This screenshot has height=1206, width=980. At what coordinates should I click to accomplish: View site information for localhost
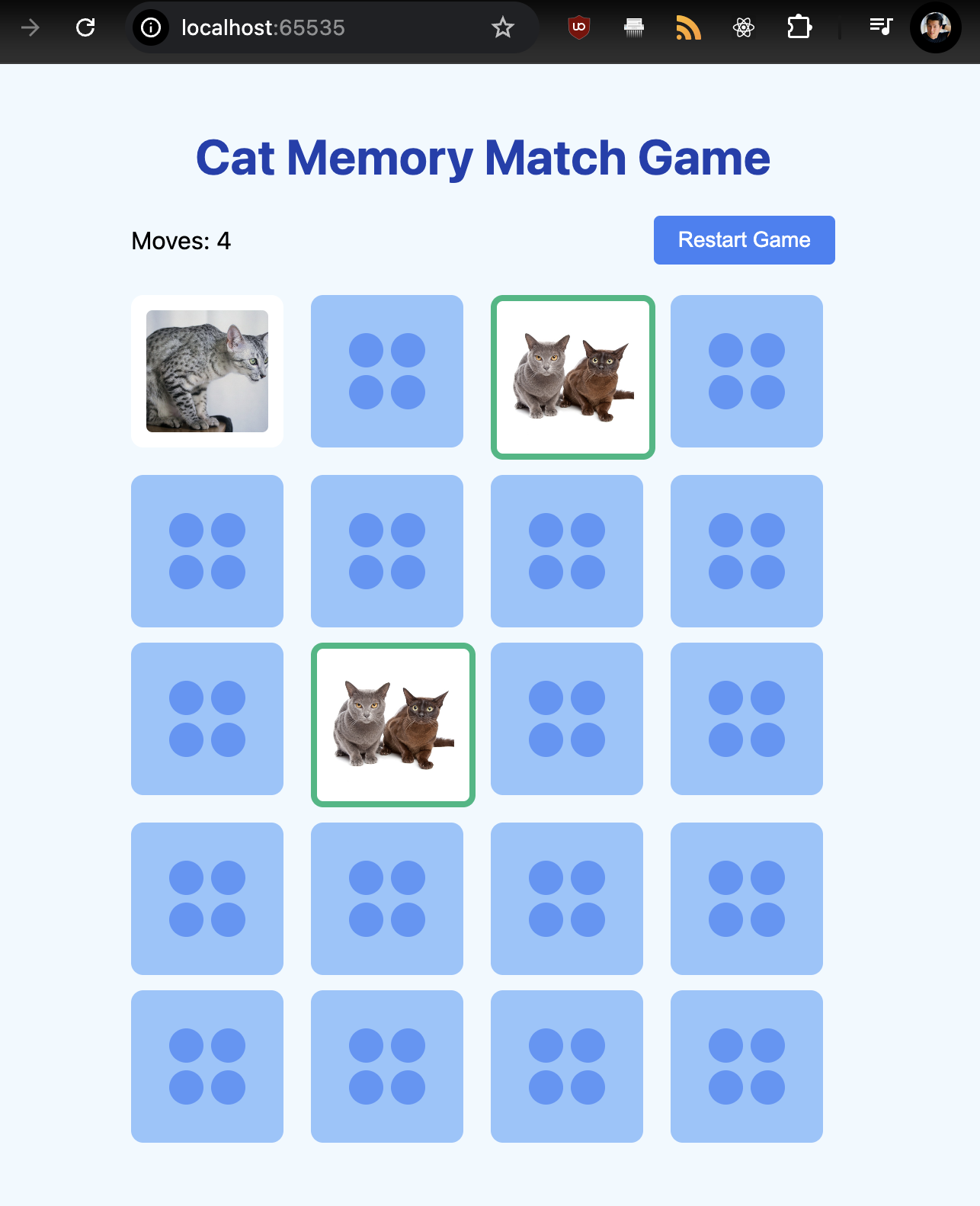pyautogui.click(x=151, y=28)
